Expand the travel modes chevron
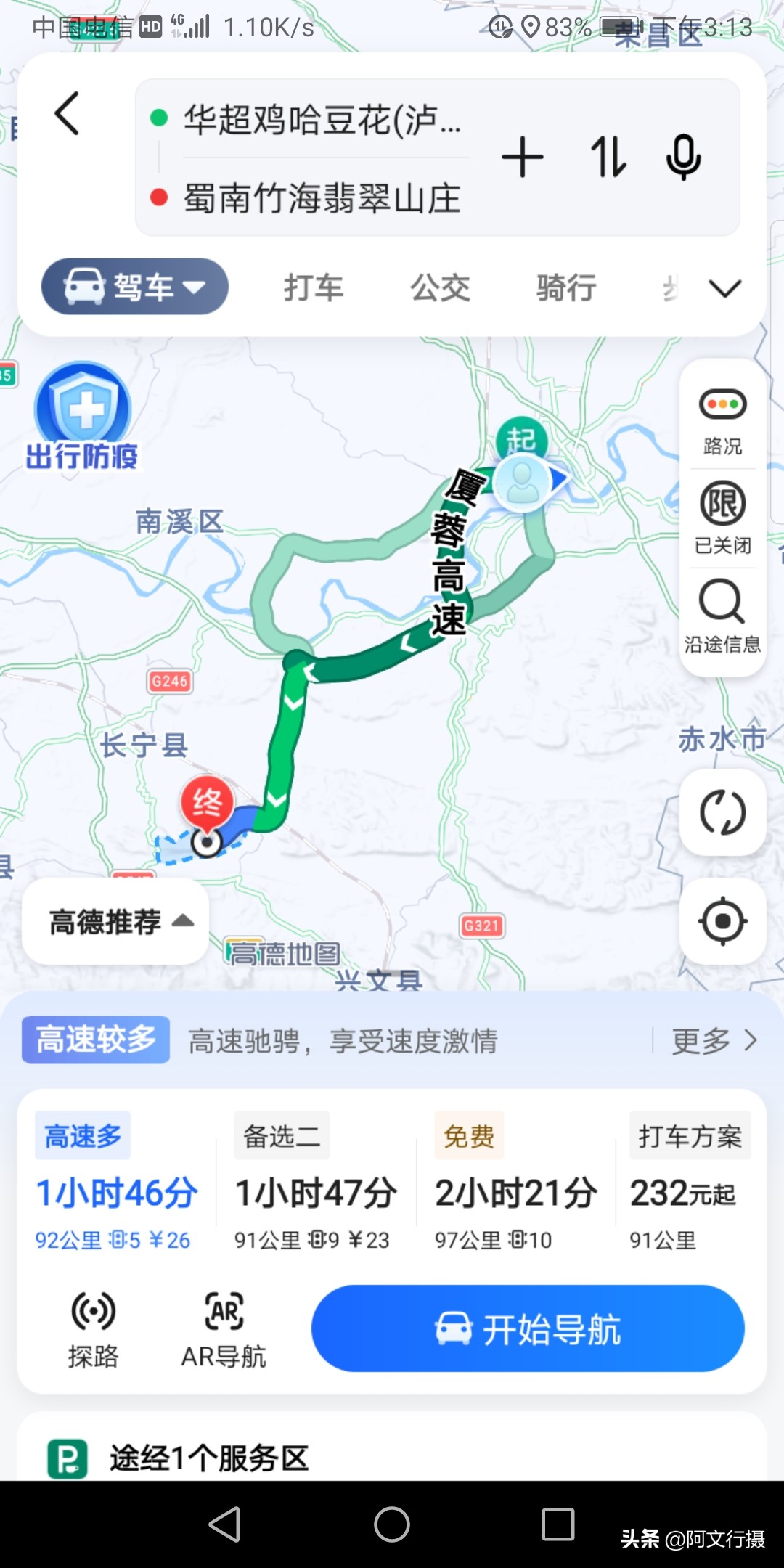The width and height of the screenshot is (784, 1568). click(724, 287)
